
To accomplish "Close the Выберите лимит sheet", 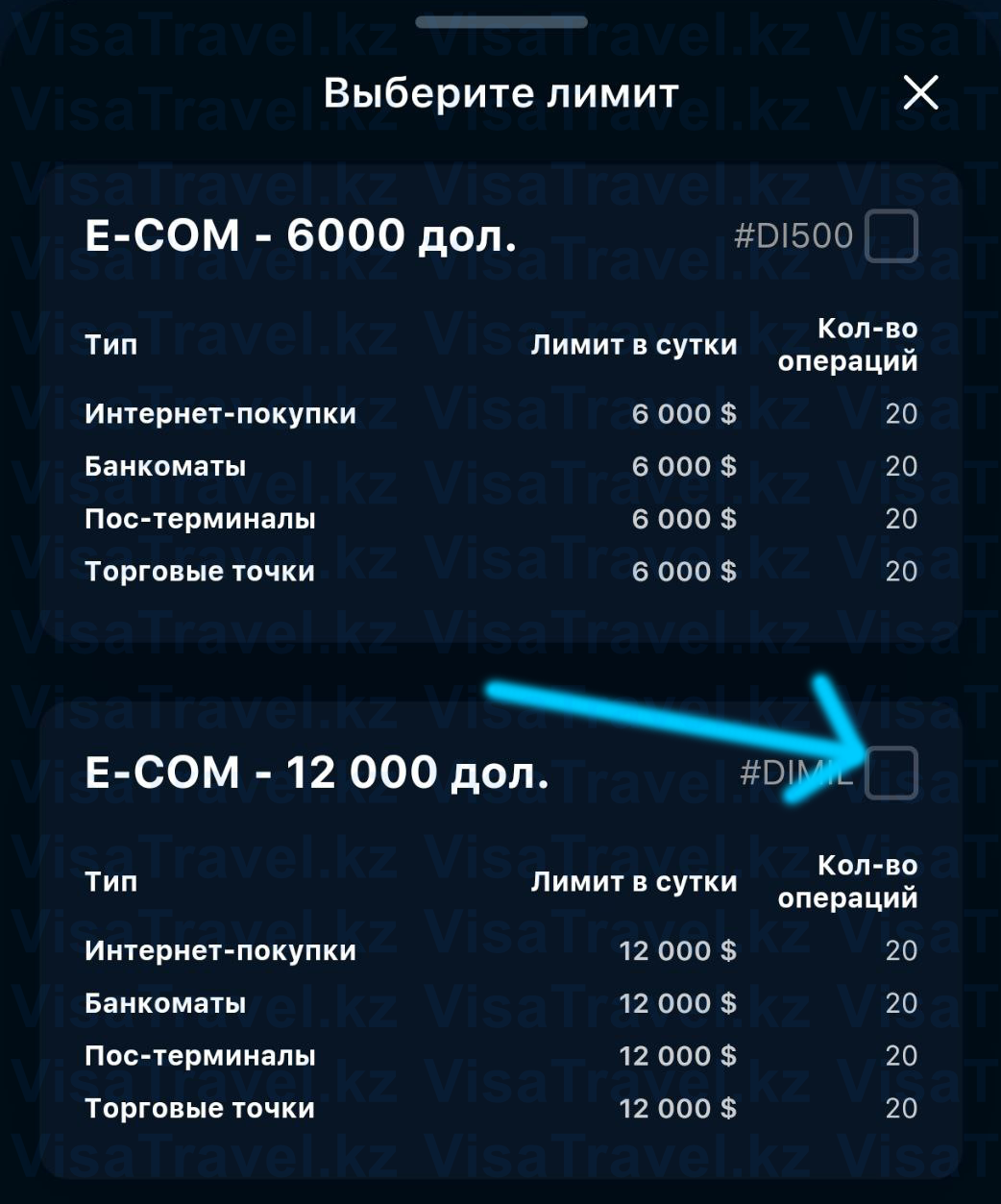I will coord(920,93).
